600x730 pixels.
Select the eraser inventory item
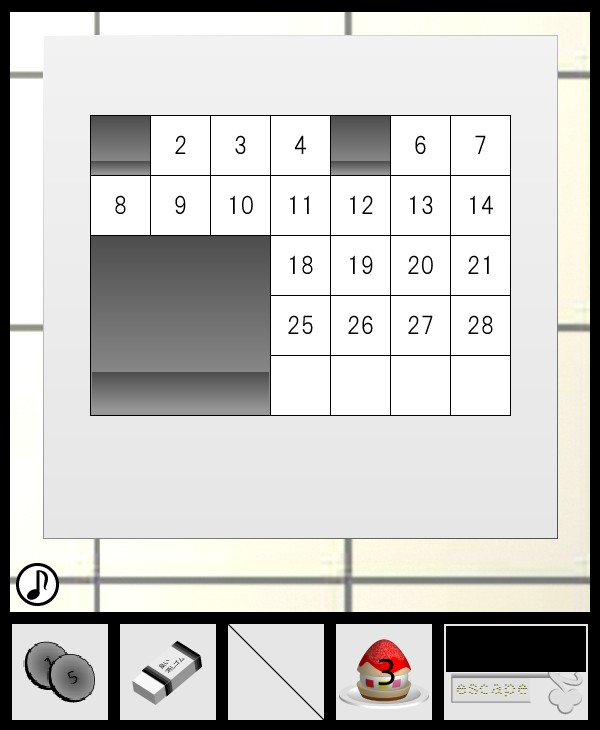coord(168,672)
